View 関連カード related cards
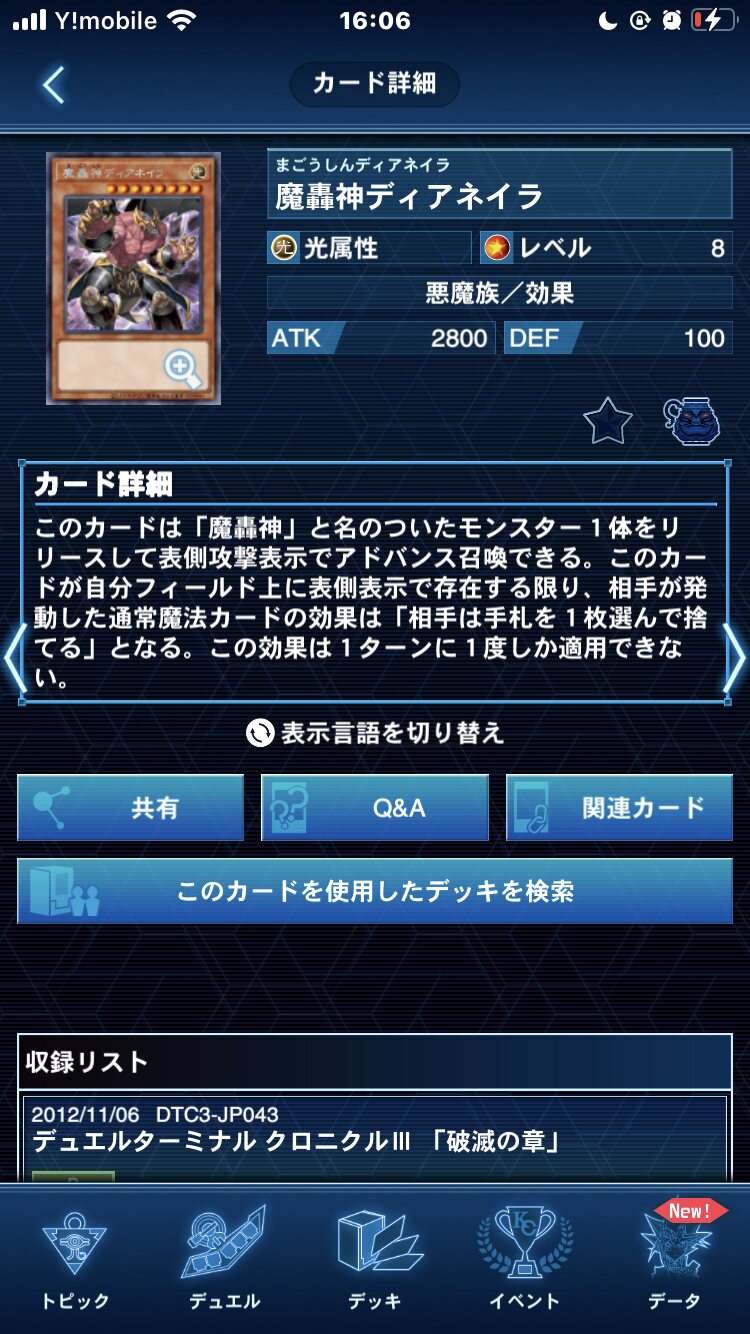 619,807
